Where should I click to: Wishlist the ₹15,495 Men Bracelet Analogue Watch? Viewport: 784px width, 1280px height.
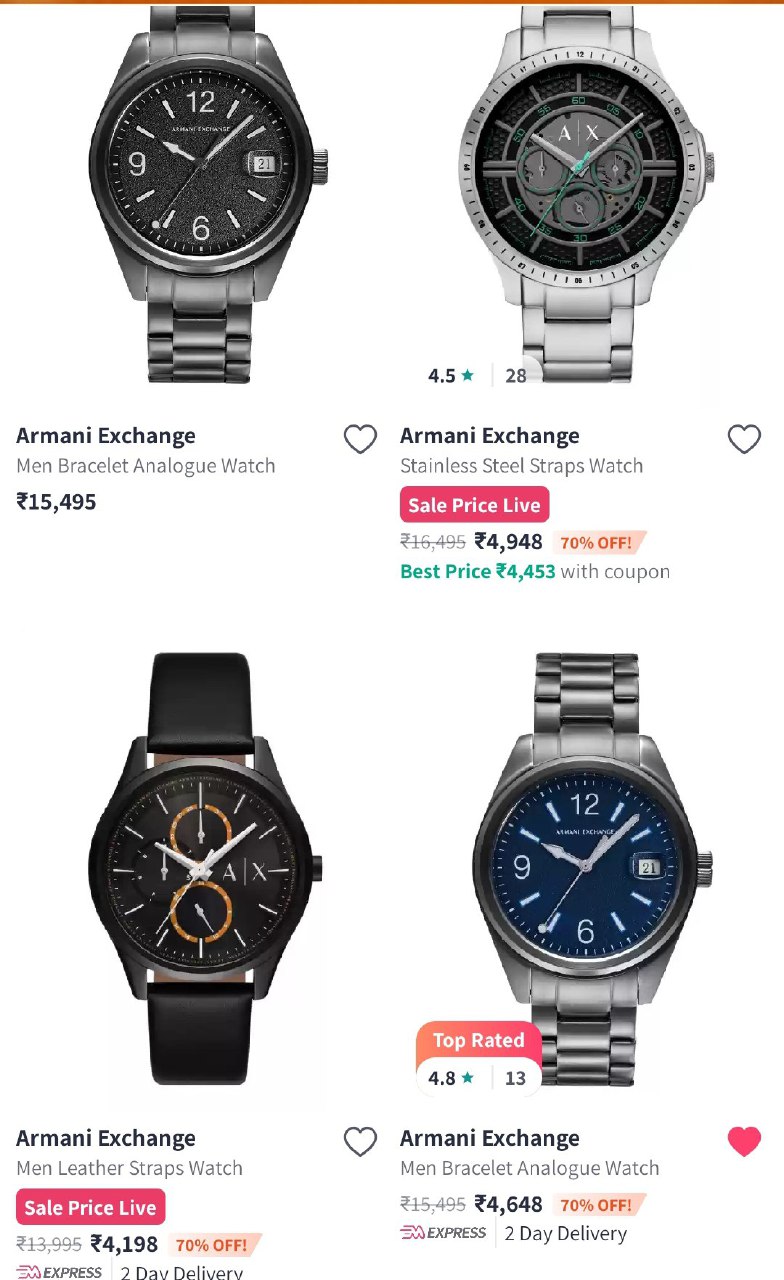pos(360,439)
